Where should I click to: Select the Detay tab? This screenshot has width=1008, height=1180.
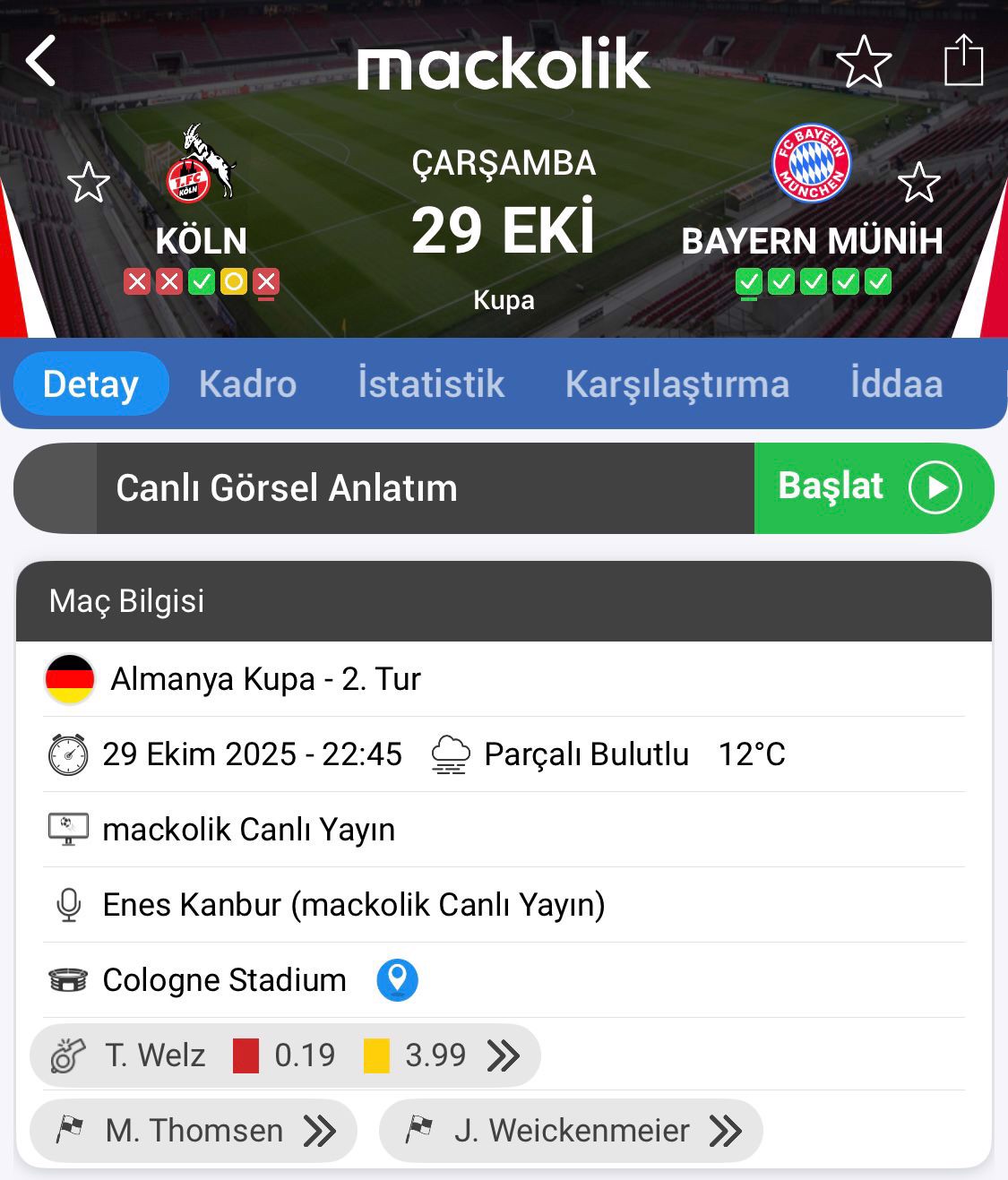point(90,383)
